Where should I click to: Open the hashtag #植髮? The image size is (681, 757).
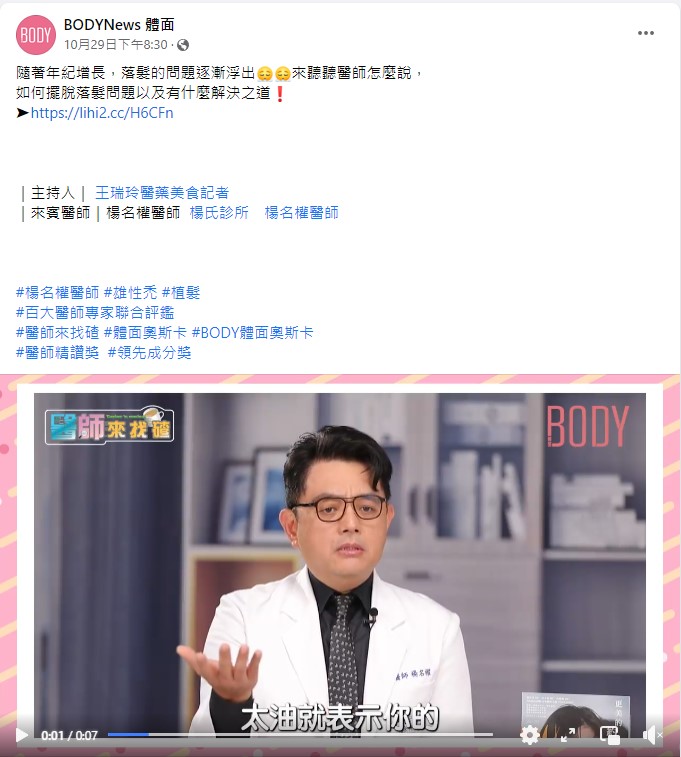point(181,292)
